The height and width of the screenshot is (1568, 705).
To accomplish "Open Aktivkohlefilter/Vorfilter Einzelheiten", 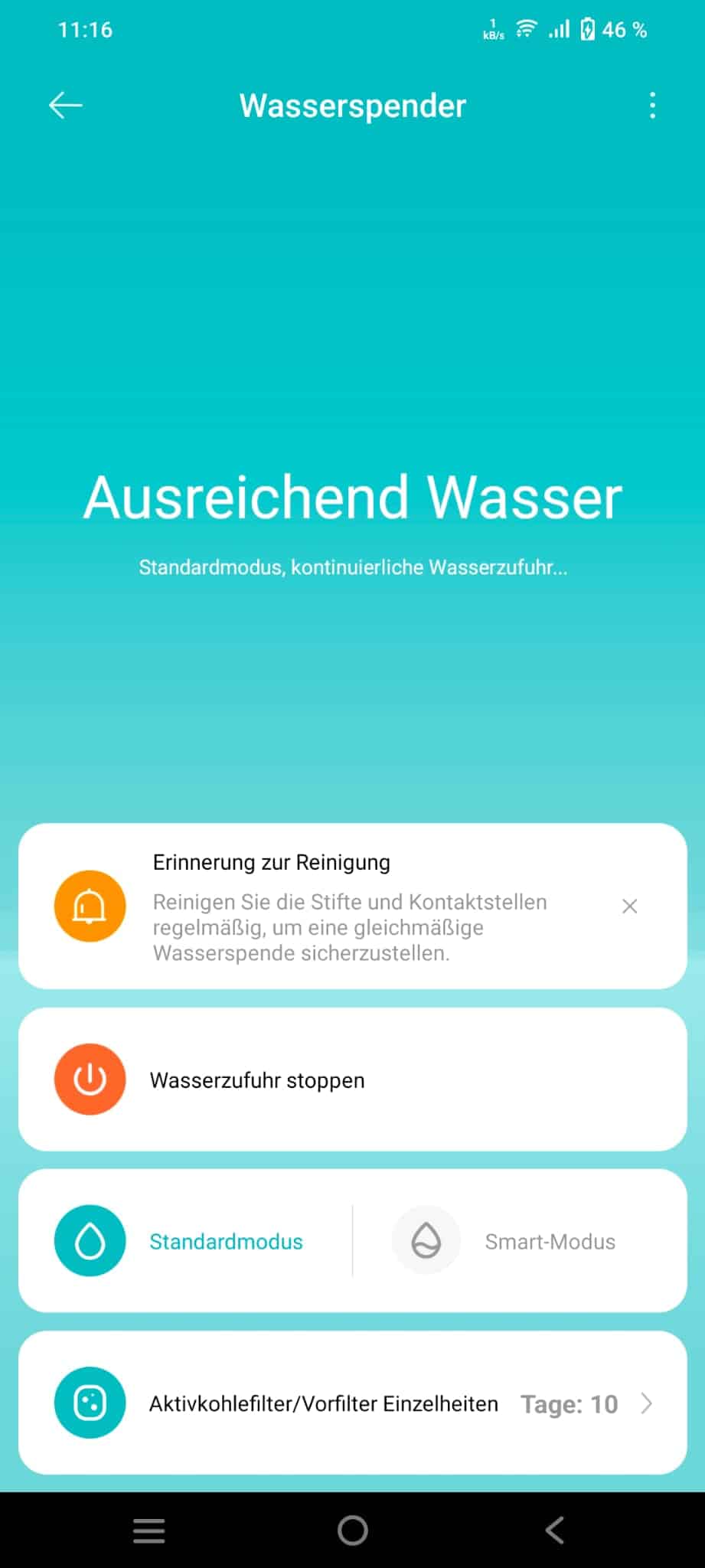I will 352,1403.
